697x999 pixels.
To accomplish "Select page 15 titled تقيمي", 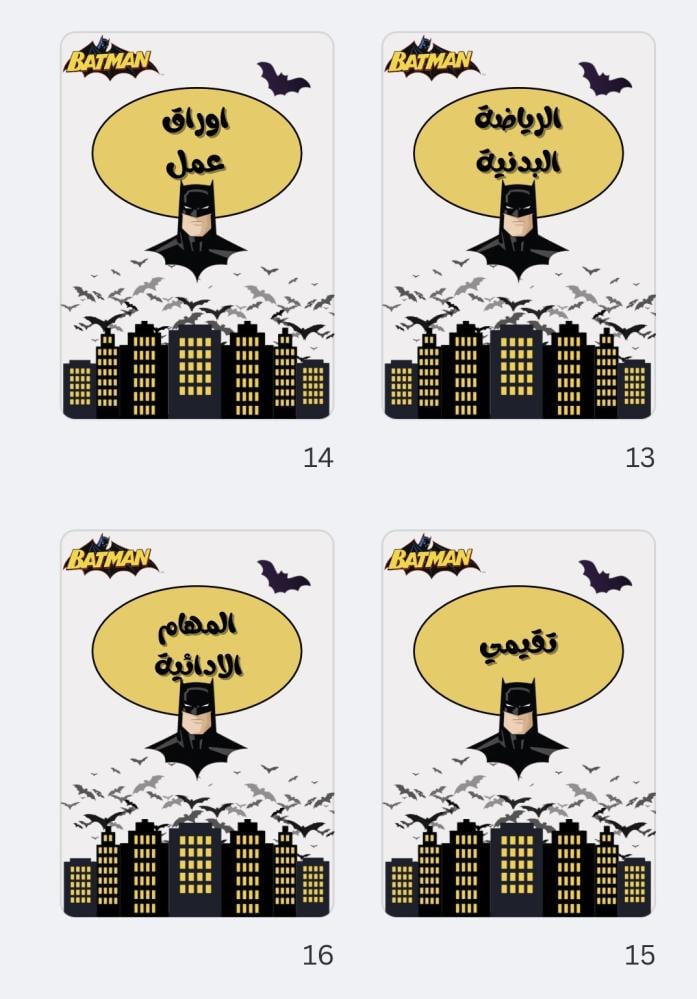I will [518, 724].
